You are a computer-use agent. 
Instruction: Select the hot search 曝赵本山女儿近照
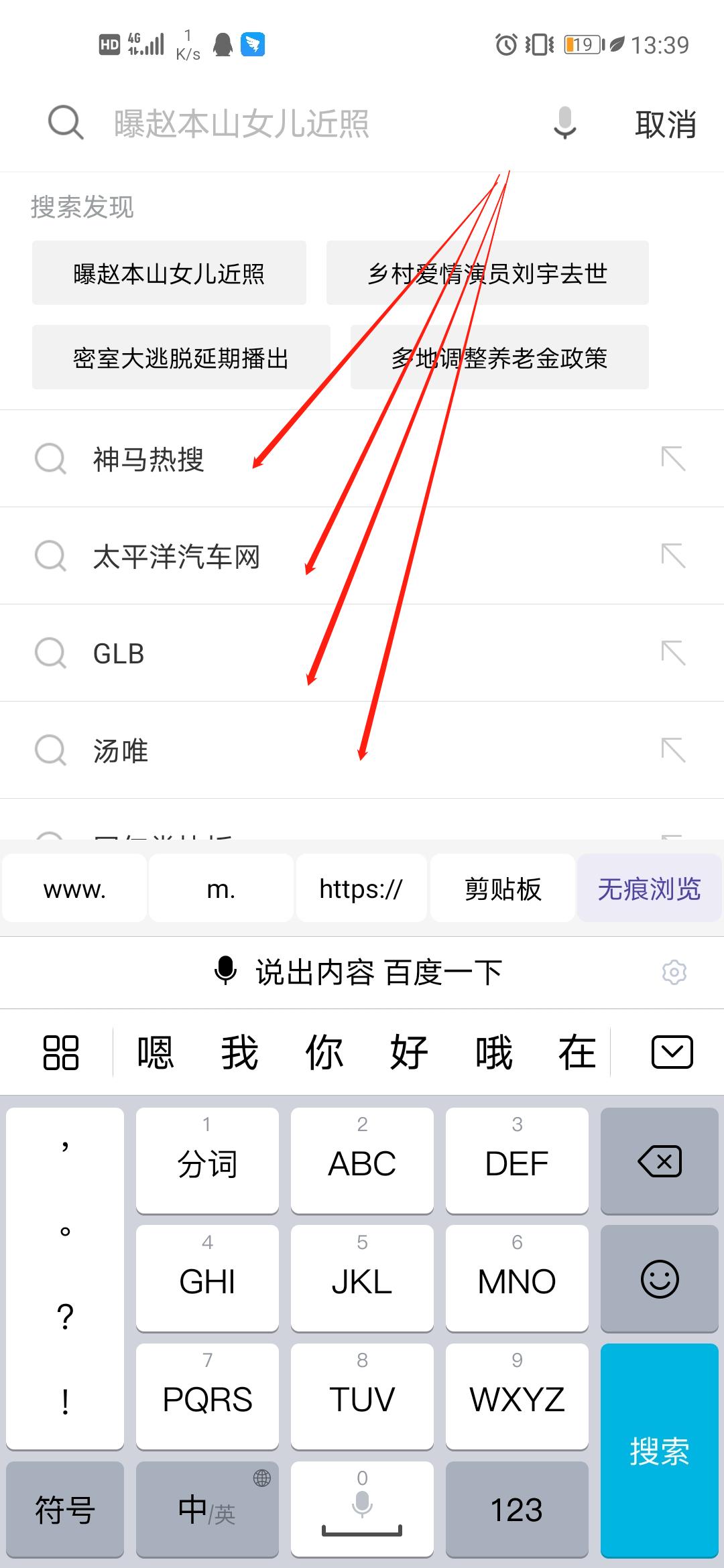pos(169,273)
